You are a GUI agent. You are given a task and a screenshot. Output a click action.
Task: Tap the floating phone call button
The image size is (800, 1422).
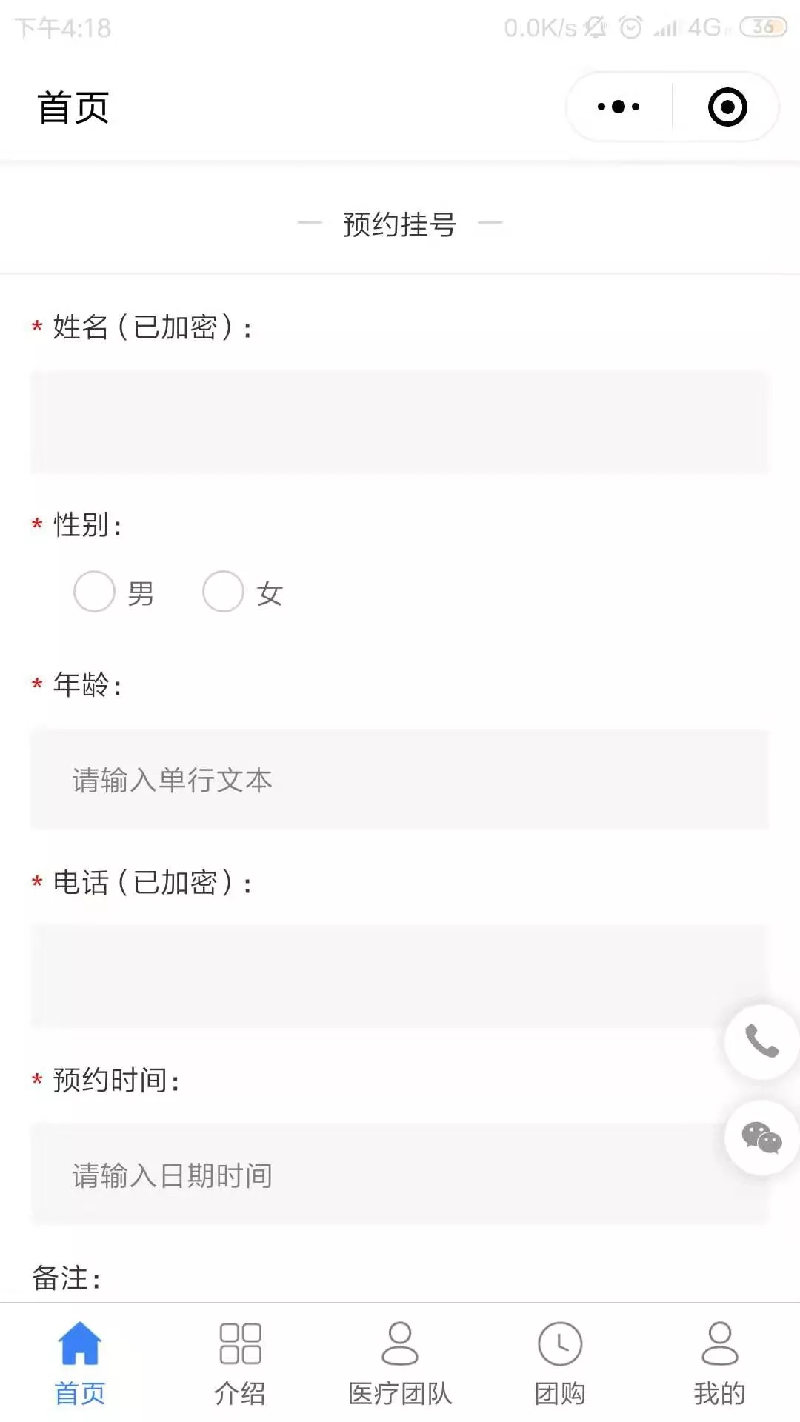[762, 1042]
